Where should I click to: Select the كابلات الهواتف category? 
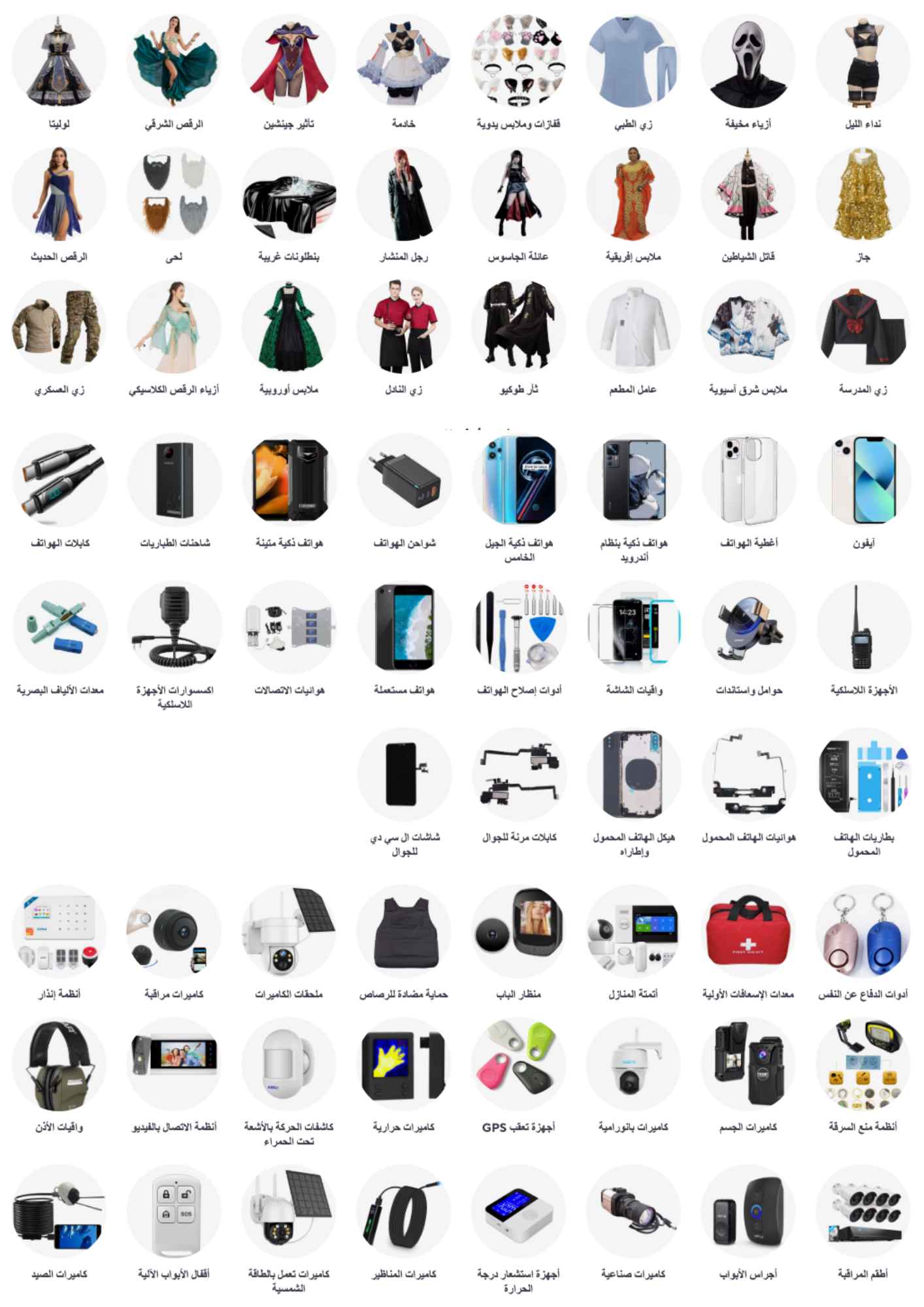pos(59,480)
